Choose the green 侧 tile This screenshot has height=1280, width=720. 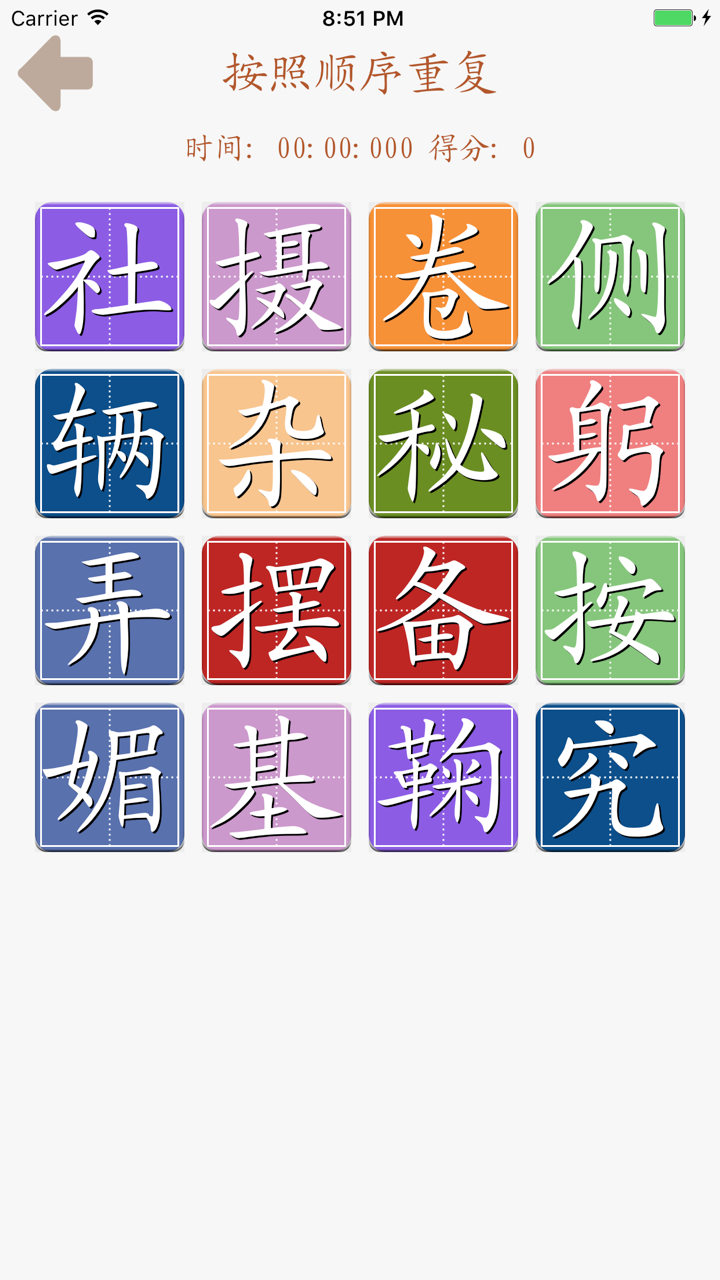click(610, 277)
